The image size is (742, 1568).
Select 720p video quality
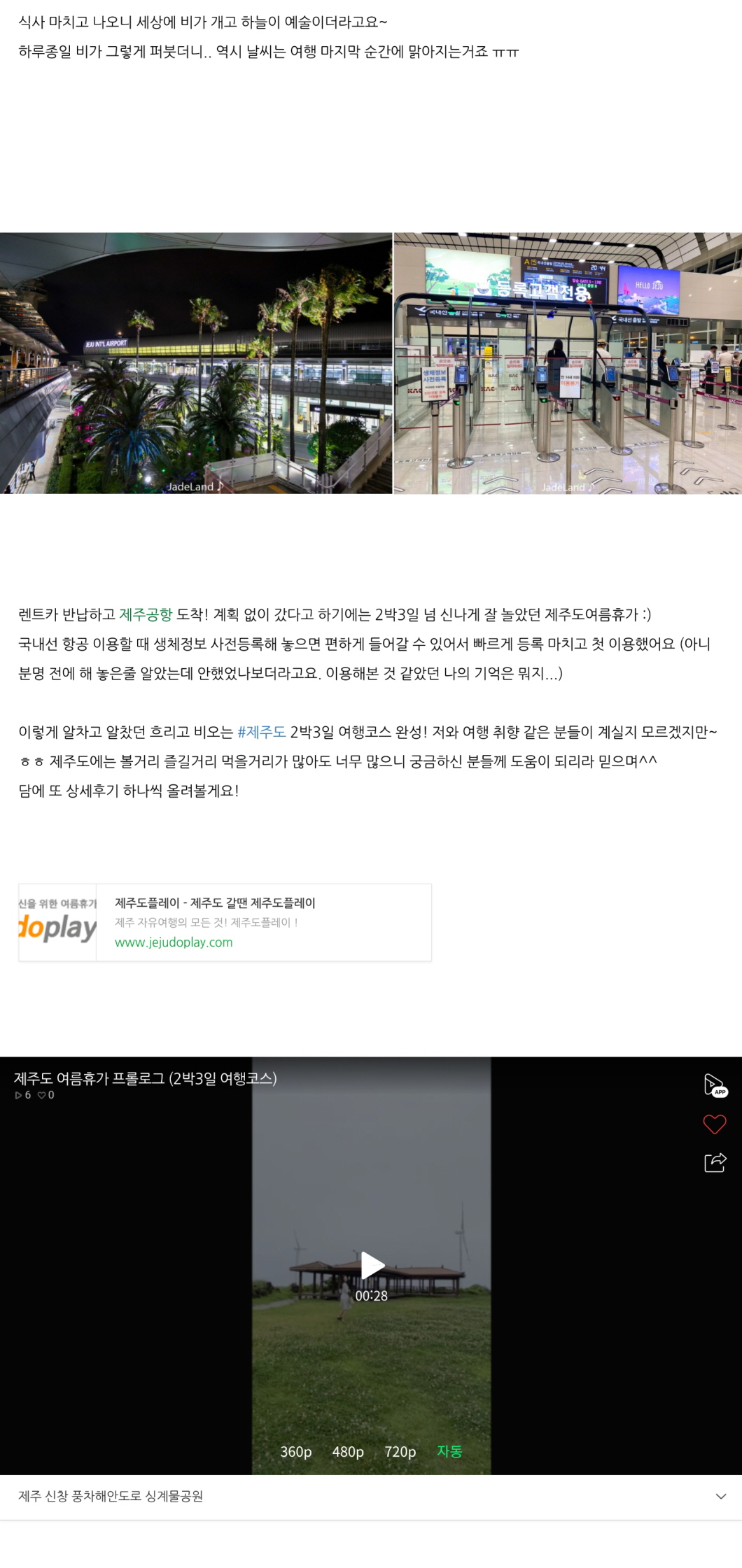pos(400,1452)
